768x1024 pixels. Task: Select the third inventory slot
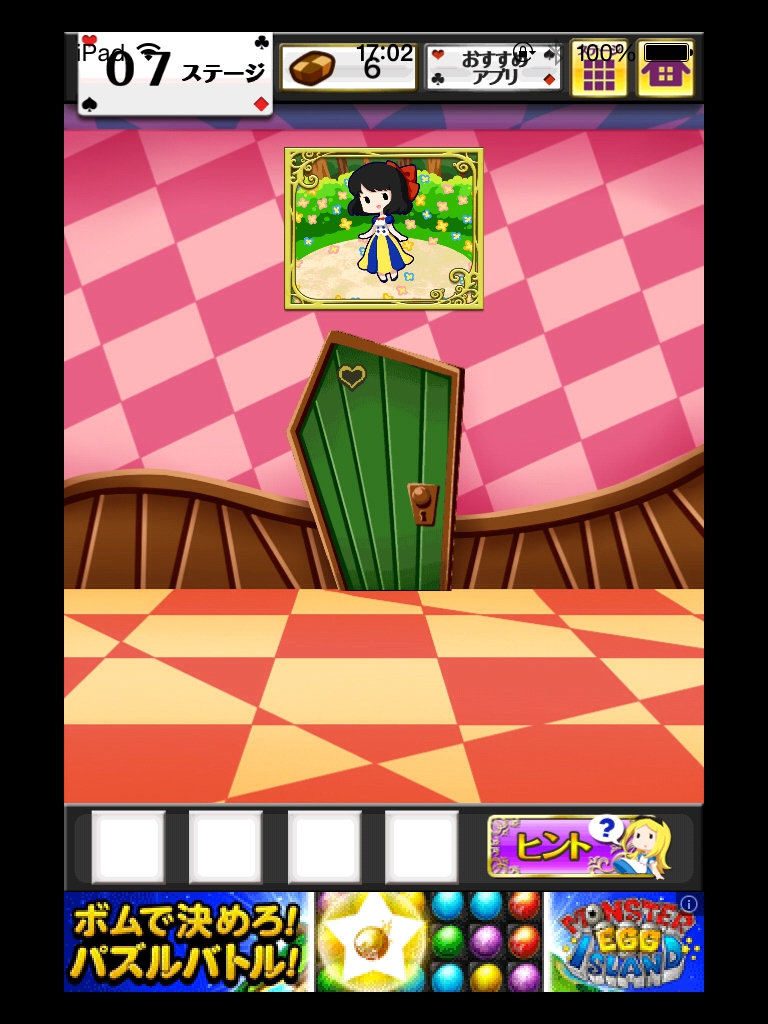click(x=324, y=847)
